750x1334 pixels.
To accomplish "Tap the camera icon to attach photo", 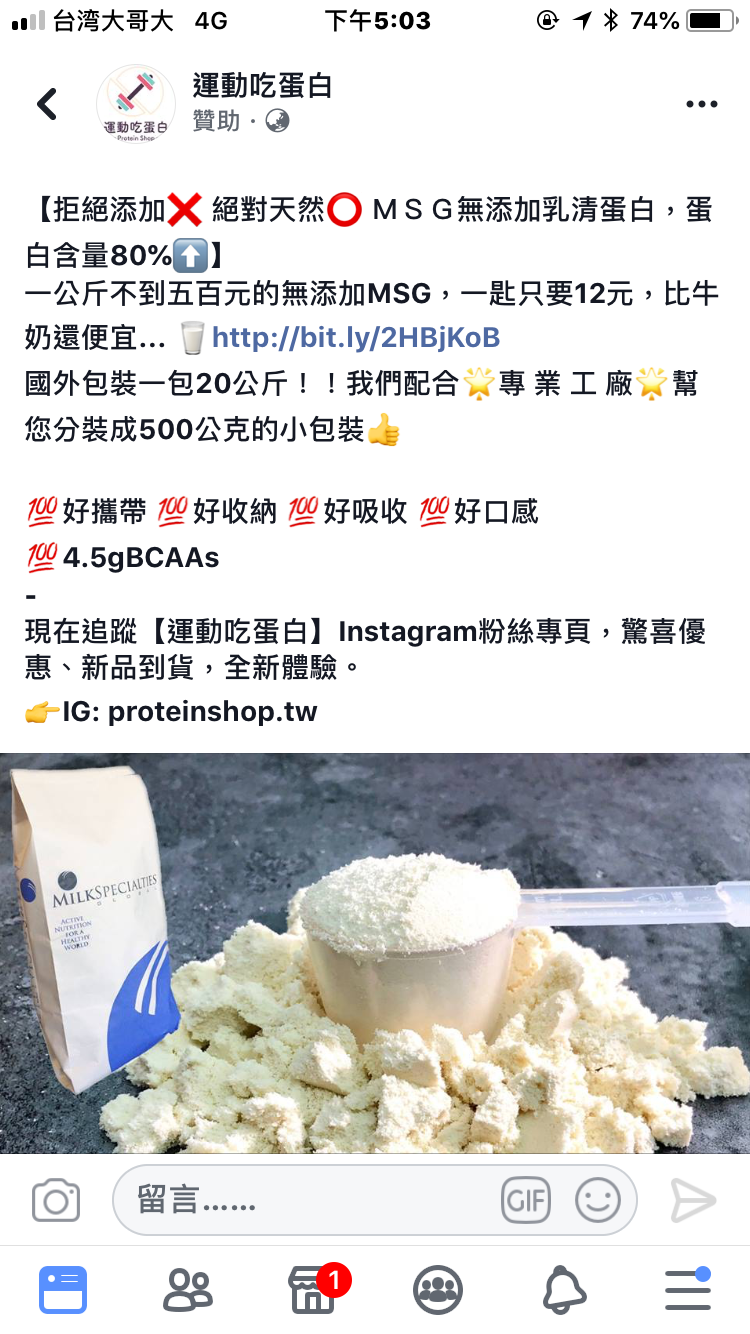I will (56, 1200).
